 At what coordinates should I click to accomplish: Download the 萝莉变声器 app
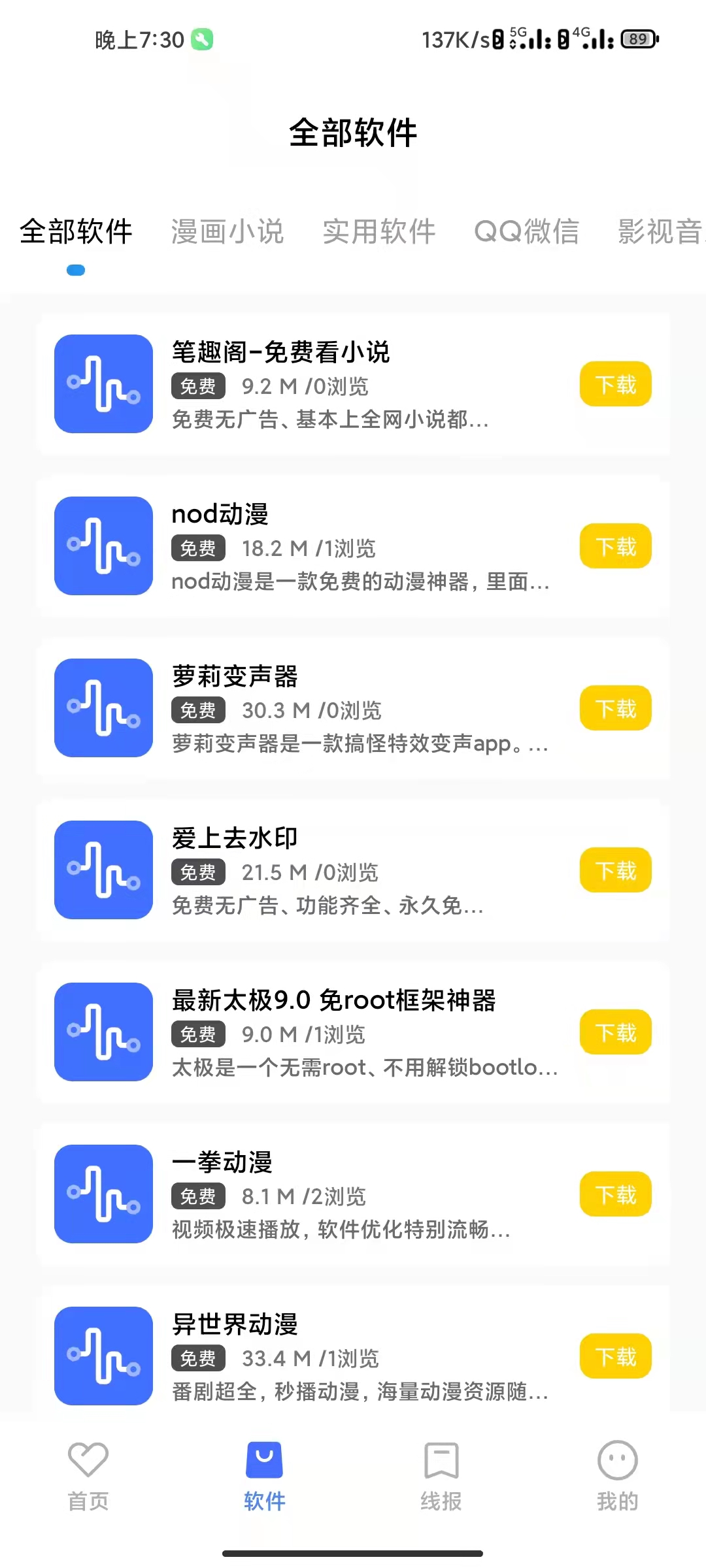tap(615, 708)
